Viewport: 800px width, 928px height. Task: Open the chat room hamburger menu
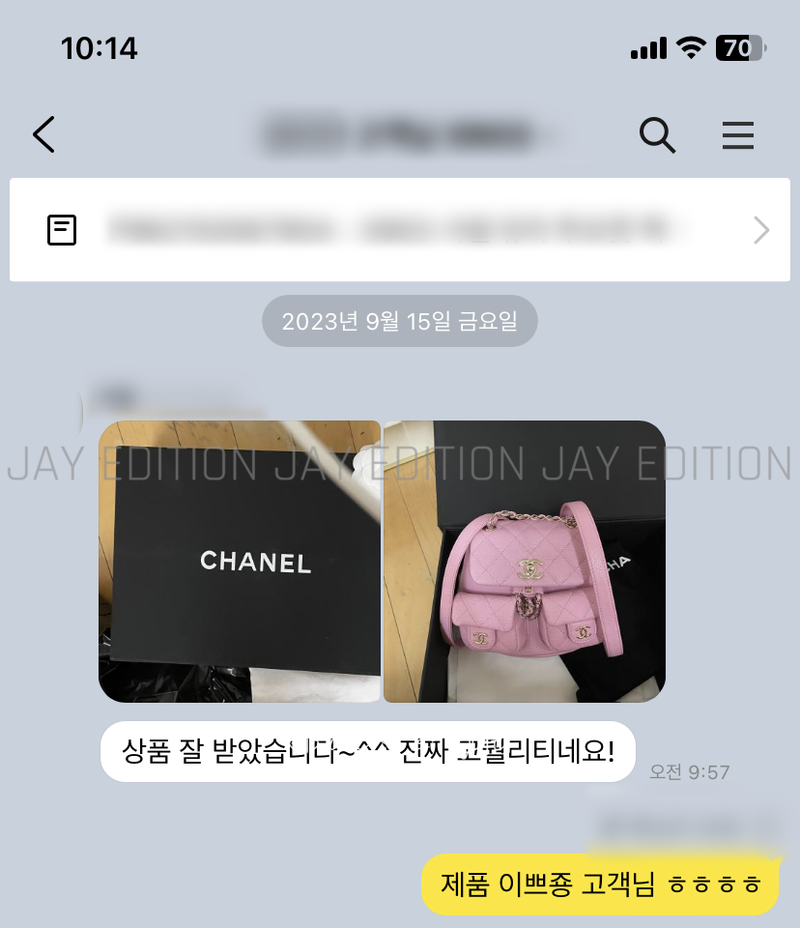click(738, 135)
